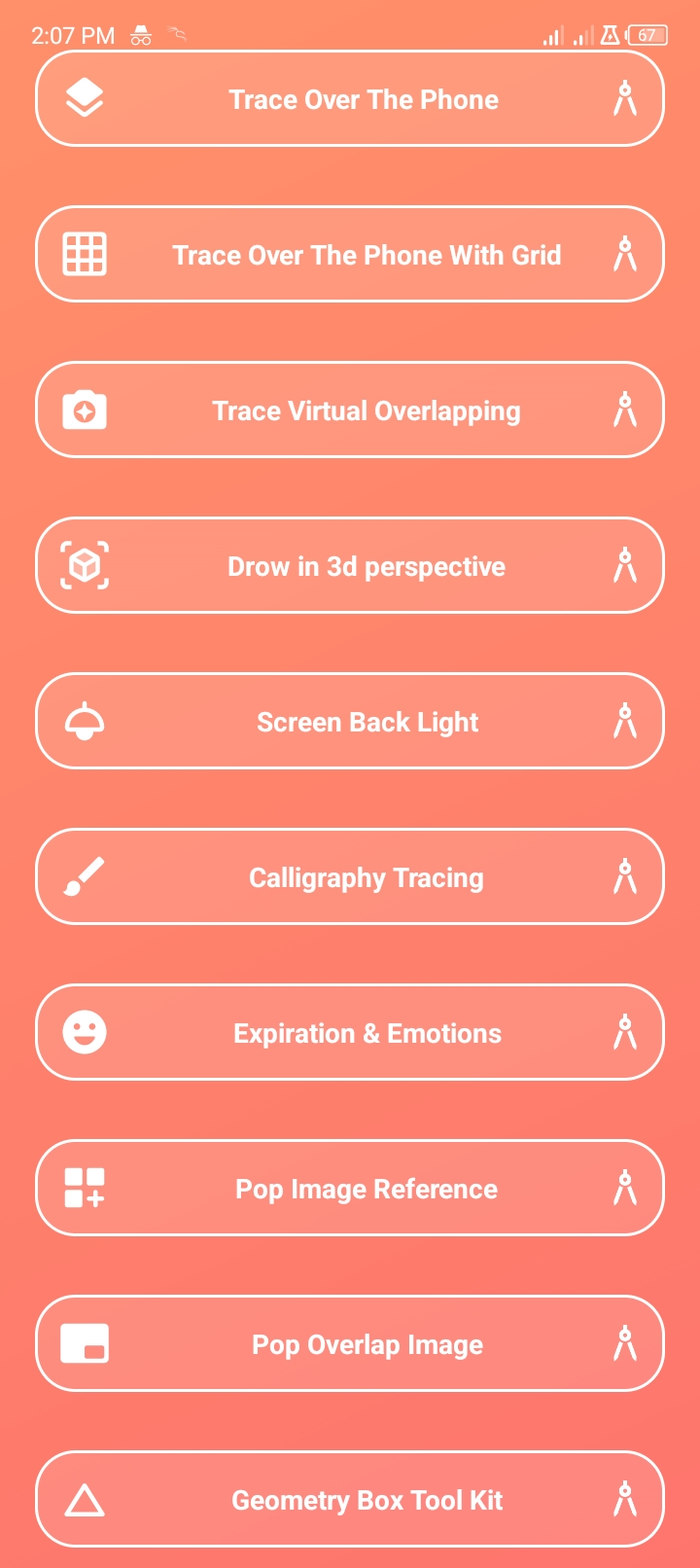This screenshot has height=1568, width=700.
Task: Click the layers icon on Trace Over The Phone
Action: [x=86, y=97]
